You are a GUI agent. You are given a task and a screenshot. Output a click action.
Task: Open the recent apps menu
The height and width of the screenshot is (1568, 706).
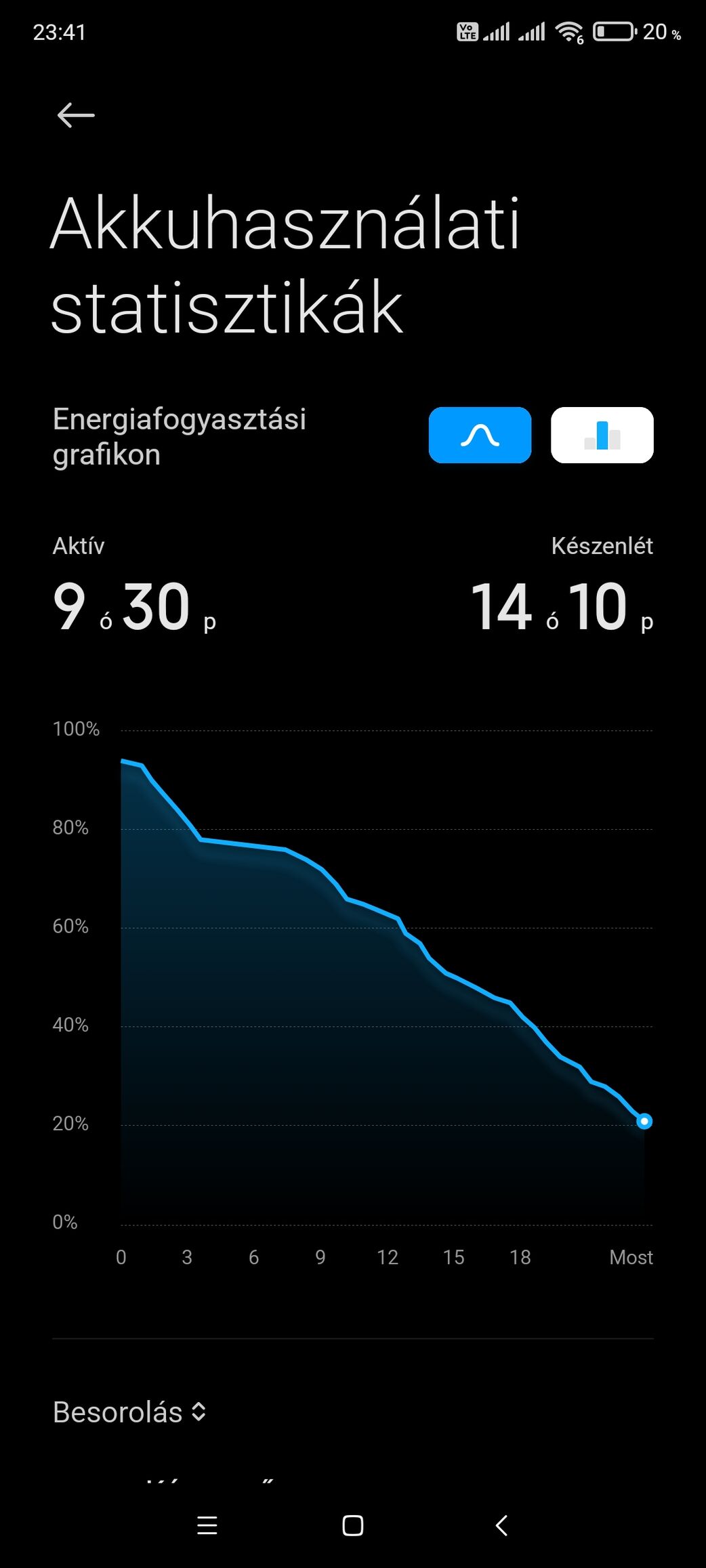207,1525
